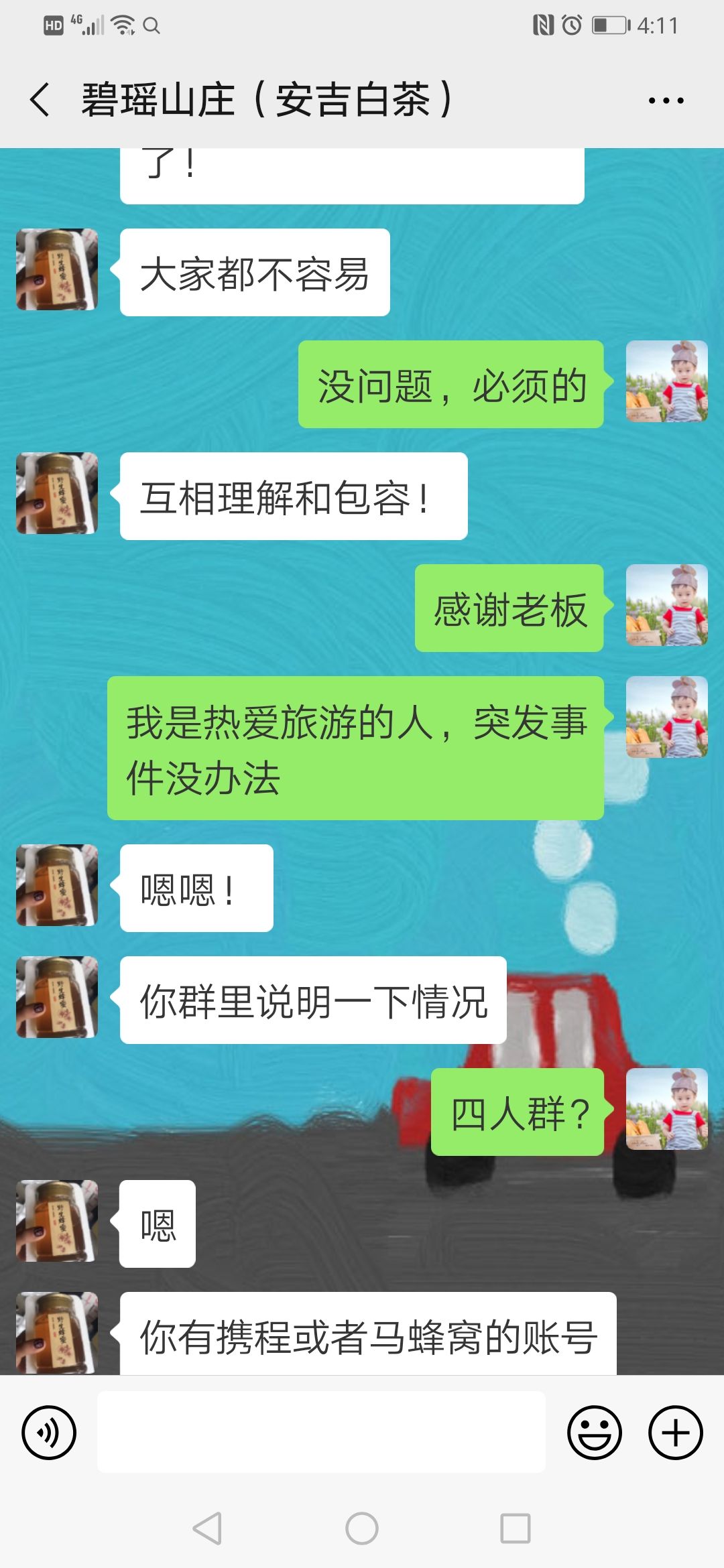Open the contact's avatar beside 大家都不容易
This screenshot has width=724, height=1568.
(x=57, y=269)
